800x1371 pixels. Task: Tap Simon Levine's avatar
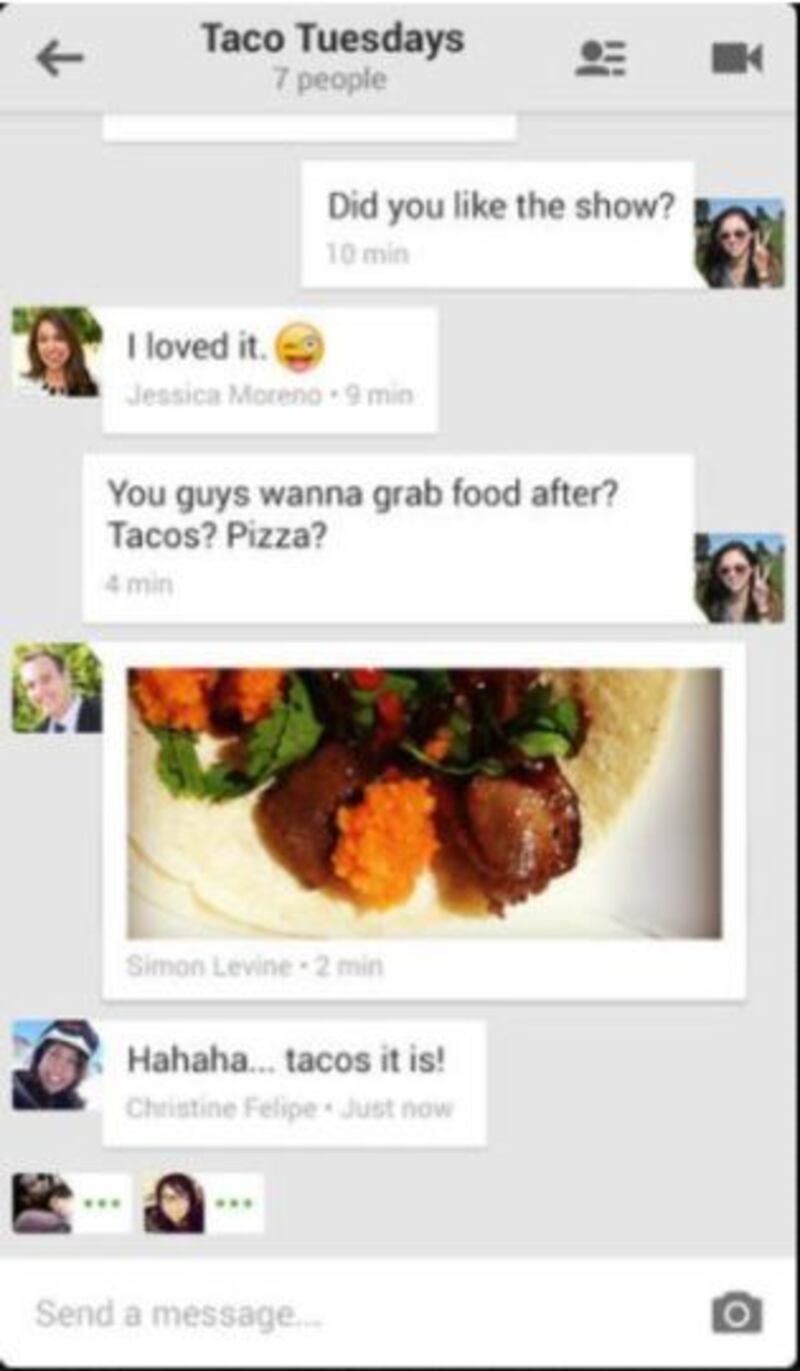coord(57,688)
